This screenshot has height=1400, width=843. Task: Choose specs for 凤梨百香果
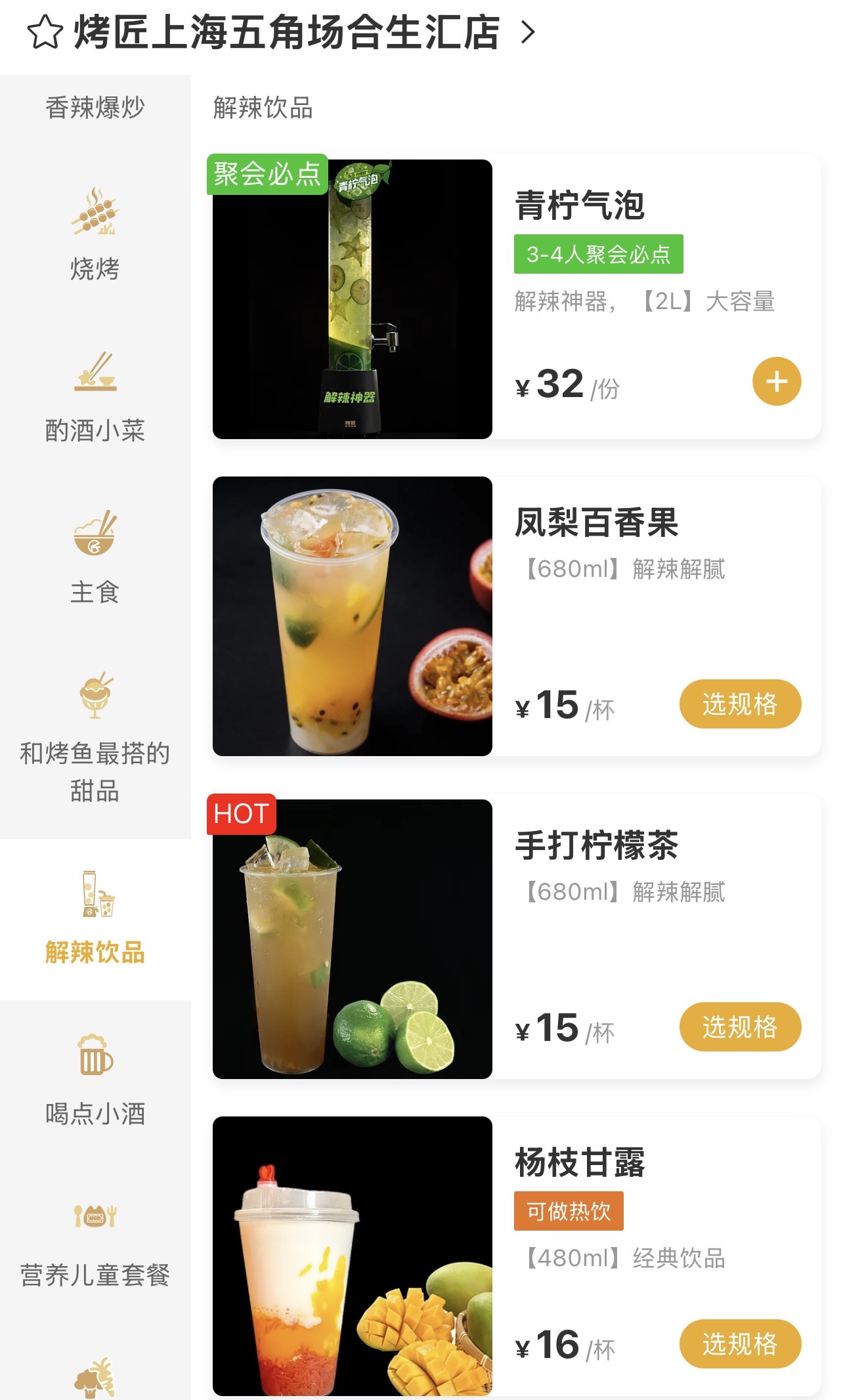coord(740,704)
